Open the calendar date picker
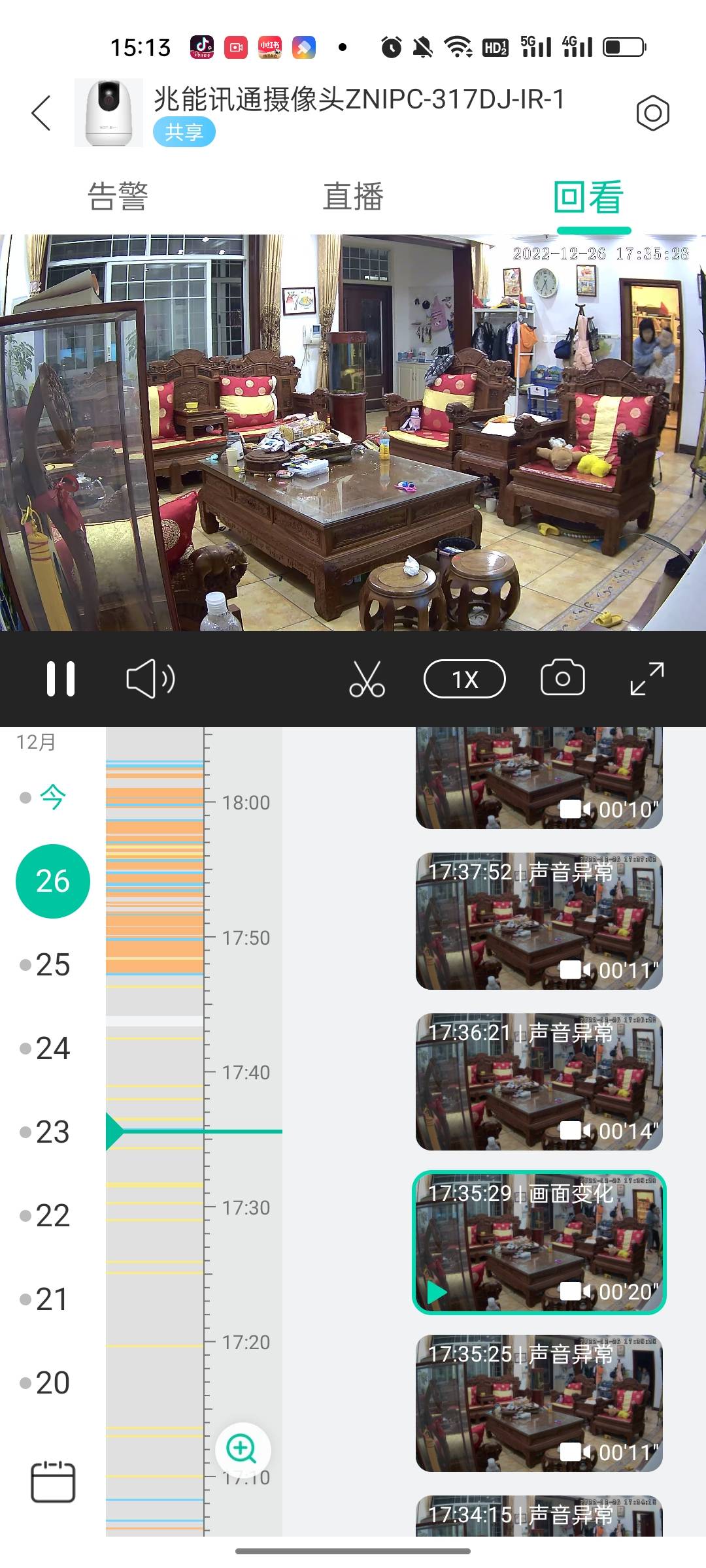 pyautogui.click(x=53, y=1481)
